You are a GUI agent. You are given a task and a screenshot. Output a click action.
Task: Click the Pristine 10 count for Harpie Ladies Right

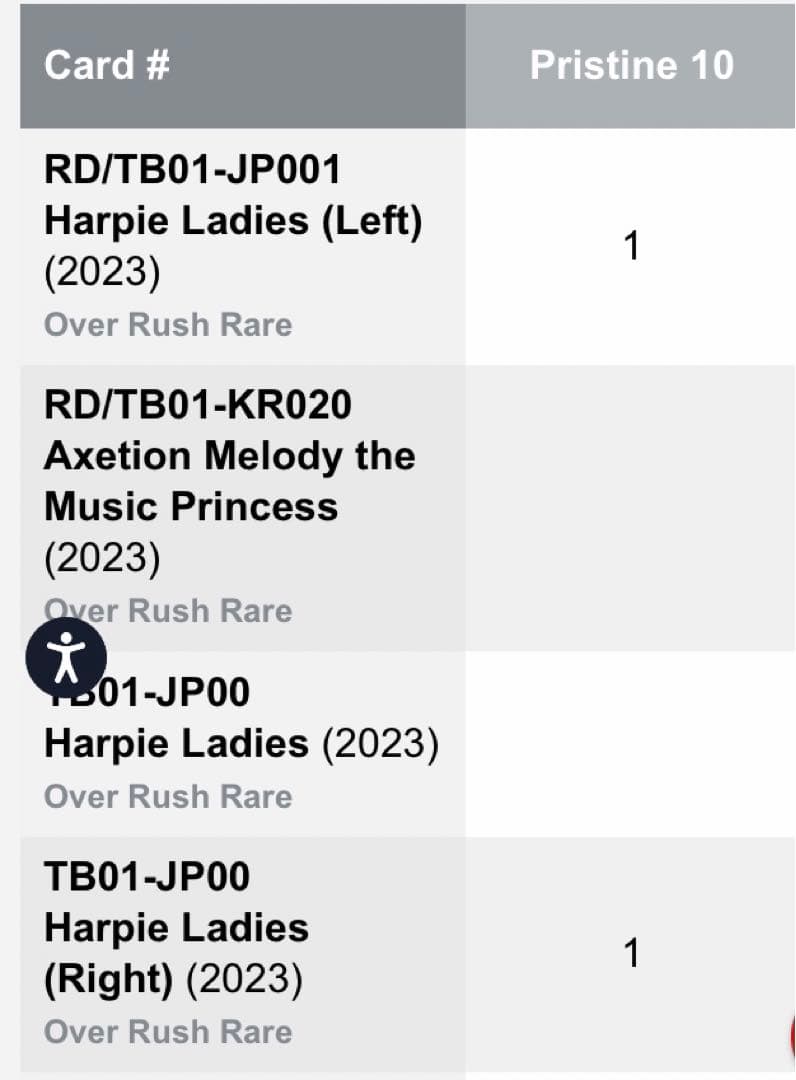coord(631,955)
